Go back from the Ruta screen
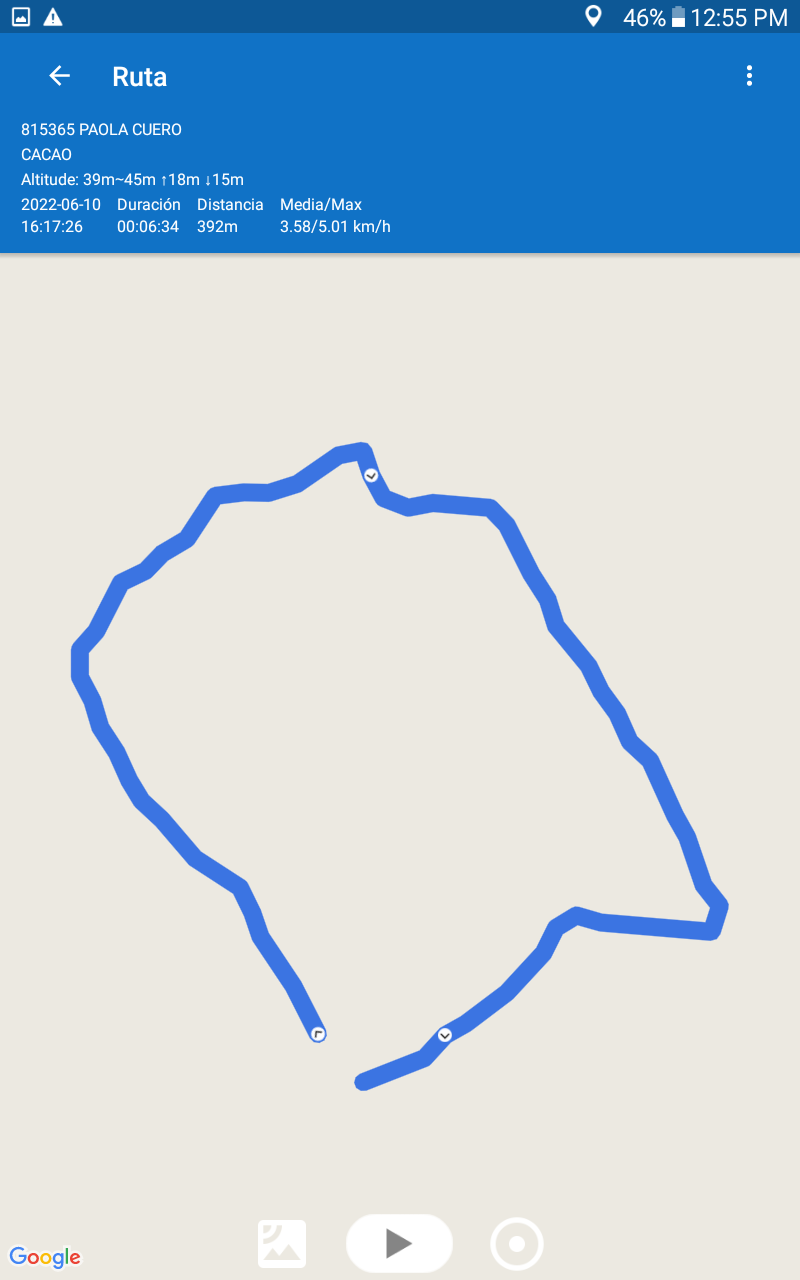Screen dimensions: 800x1280 tap(59, 76)
